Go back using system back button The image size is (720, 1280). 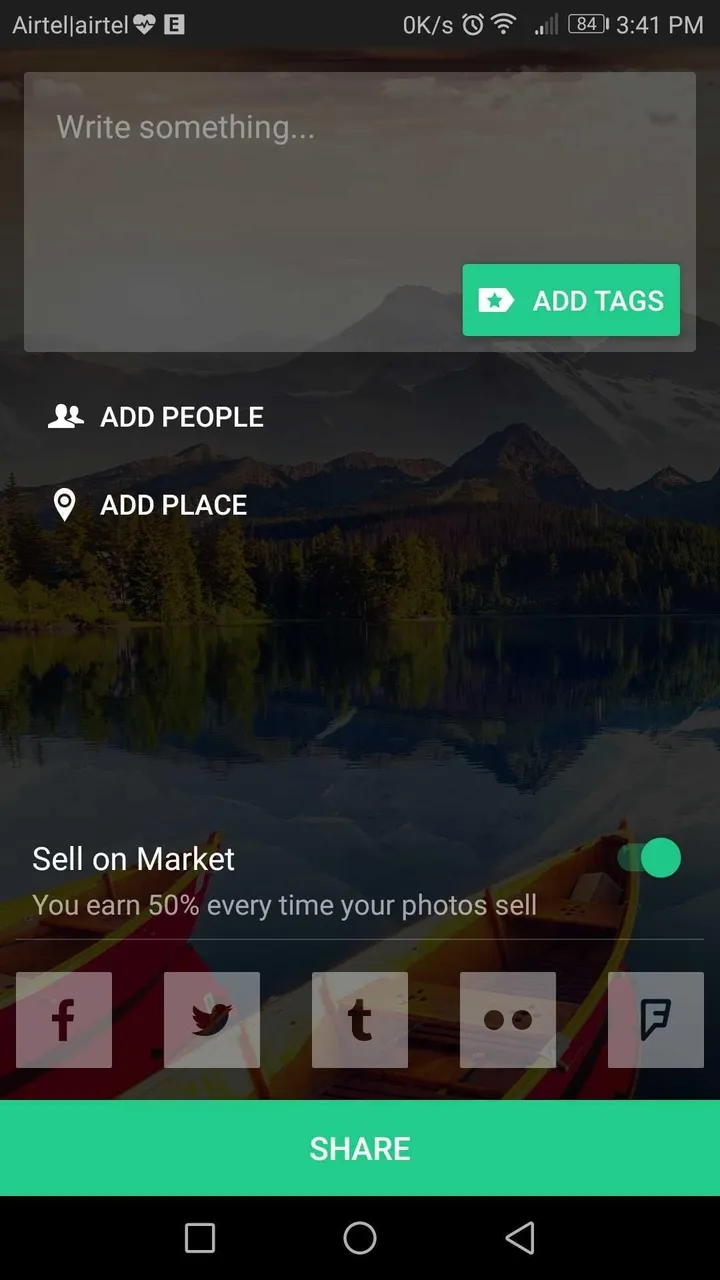pos(520,1238)
